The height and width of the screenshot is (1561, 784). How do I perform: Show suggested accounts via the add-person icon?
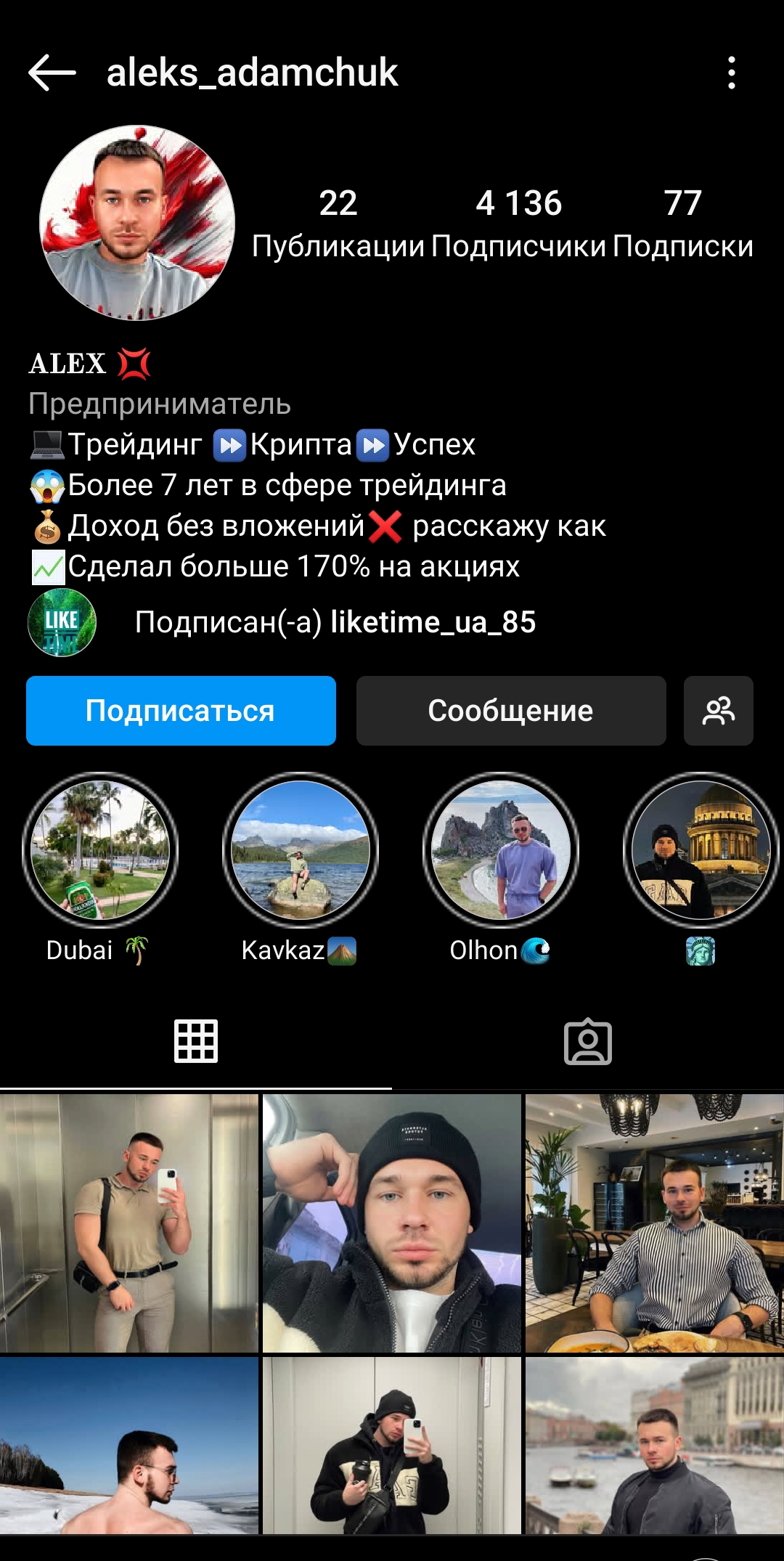click(718, 711)
